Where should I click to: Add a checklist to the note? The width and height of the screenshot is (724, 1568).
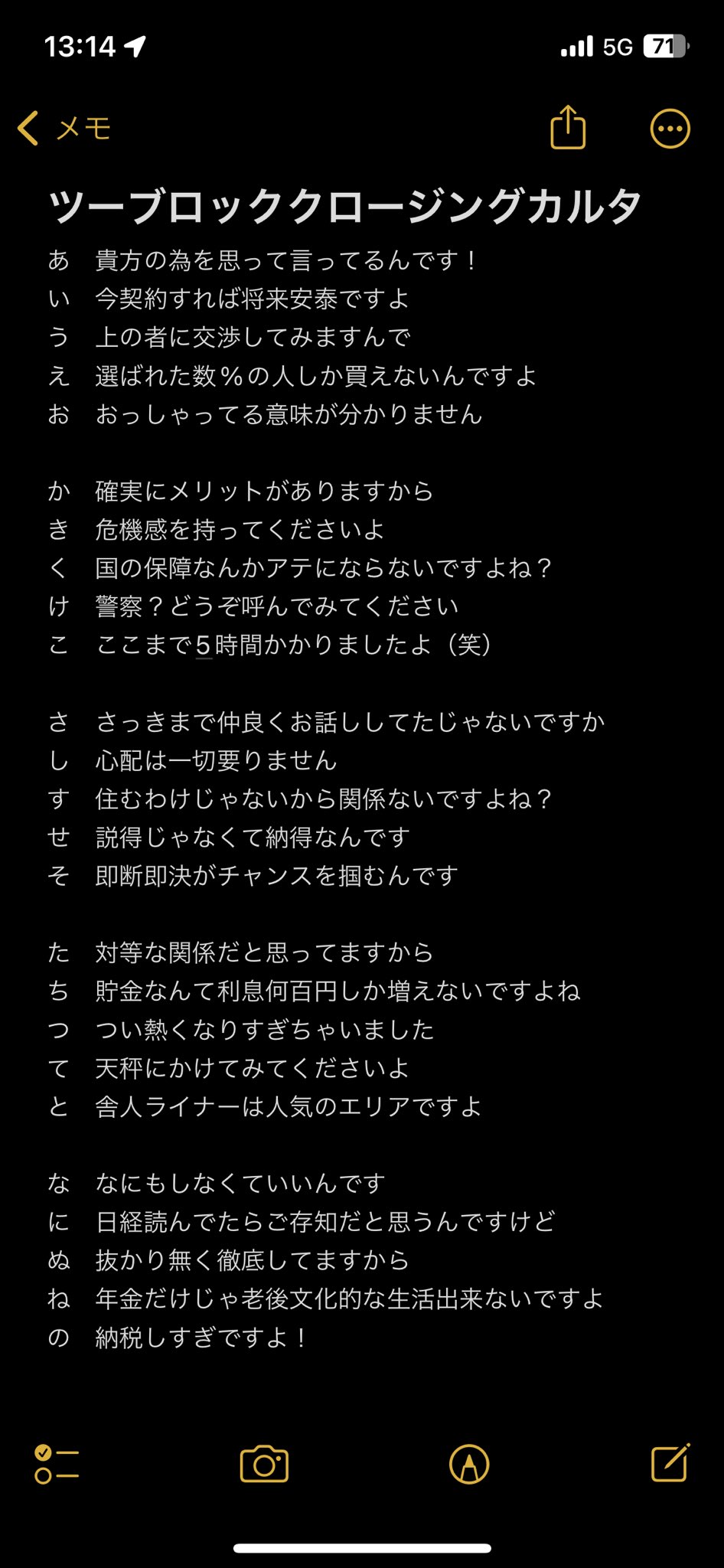click(x=57, y=1464)
